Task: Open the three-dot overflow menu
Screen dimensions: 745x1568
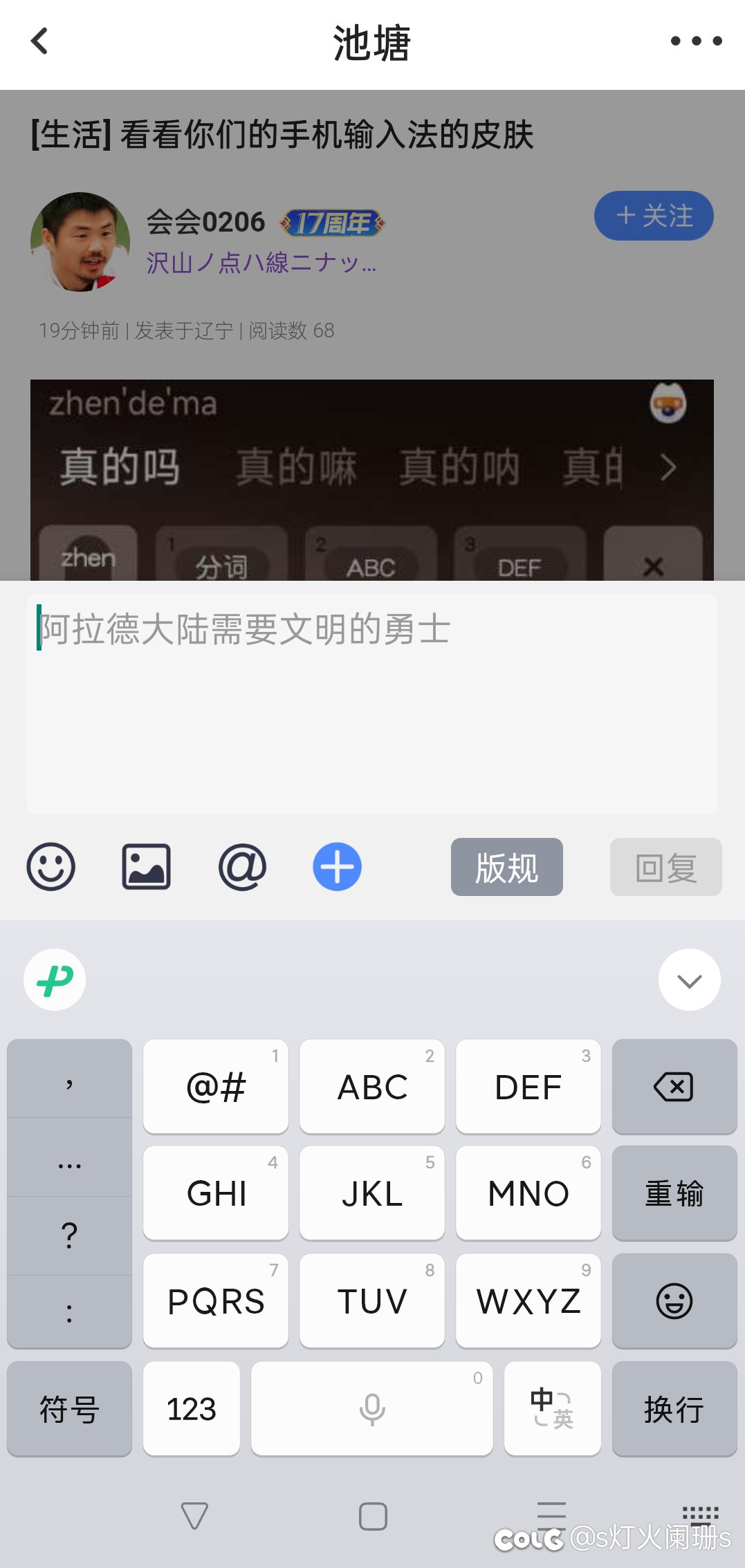Action: coord(696,41)
